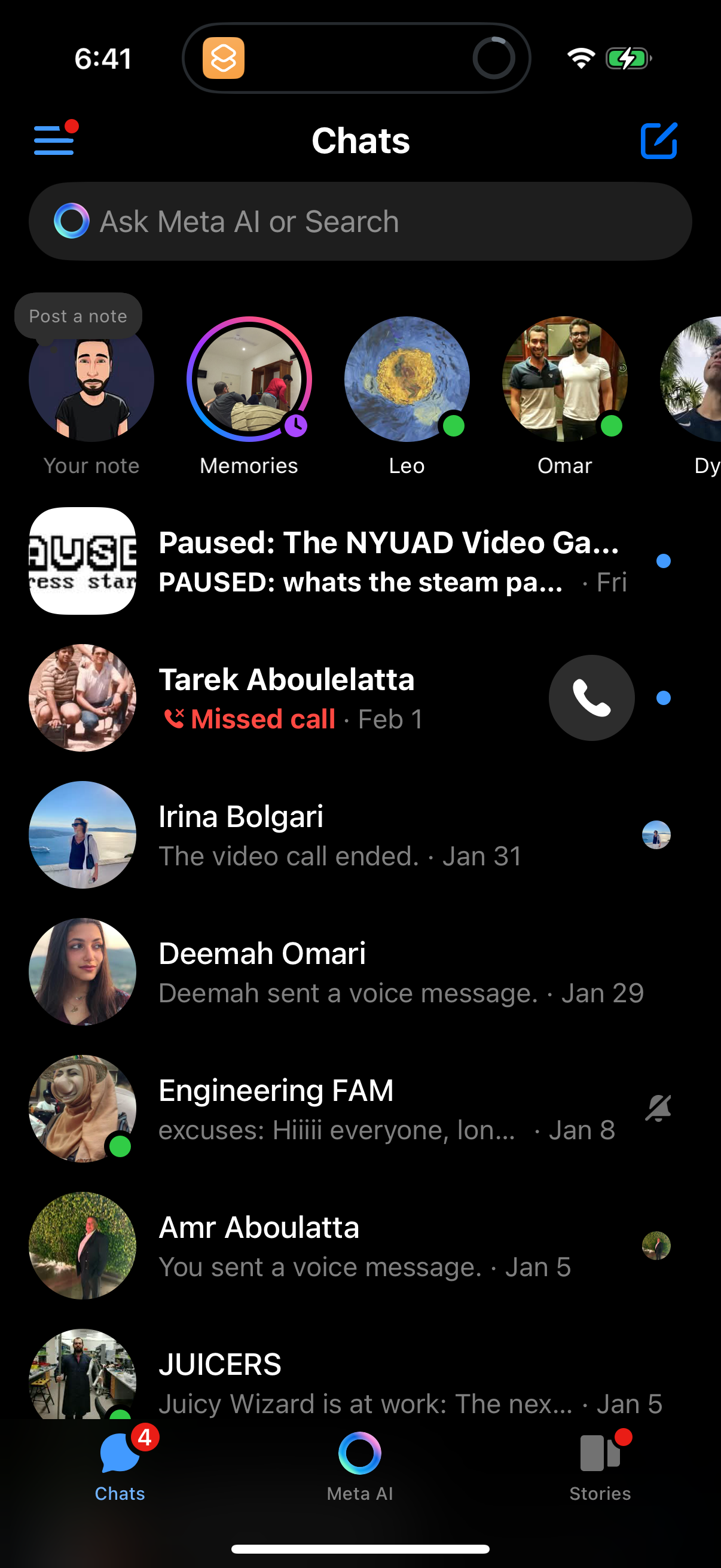Open the Chats menu with notification dot

[x=53, y=141]
